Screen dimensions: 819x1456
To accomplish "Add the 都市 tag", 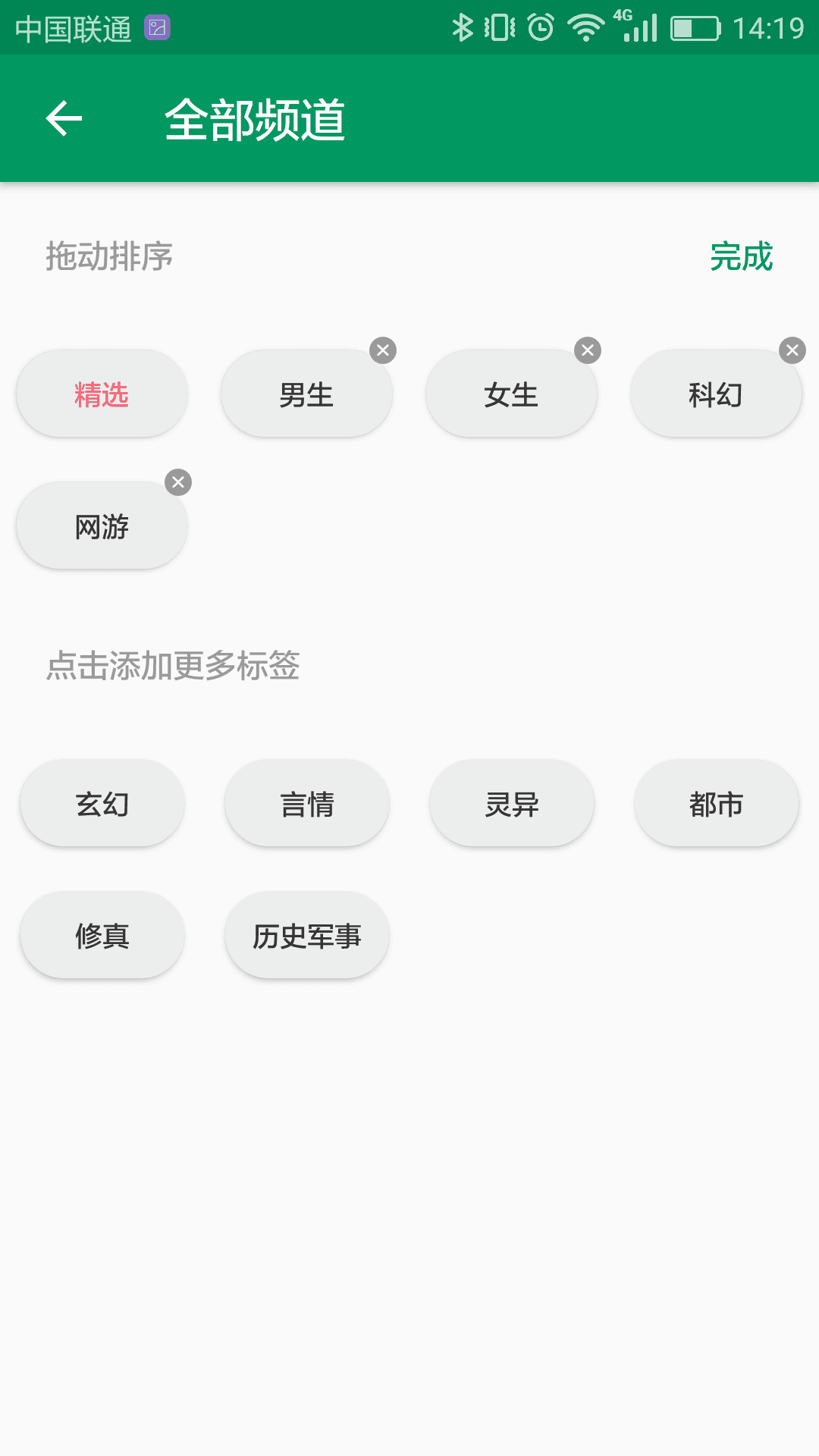I will [717, 803].
